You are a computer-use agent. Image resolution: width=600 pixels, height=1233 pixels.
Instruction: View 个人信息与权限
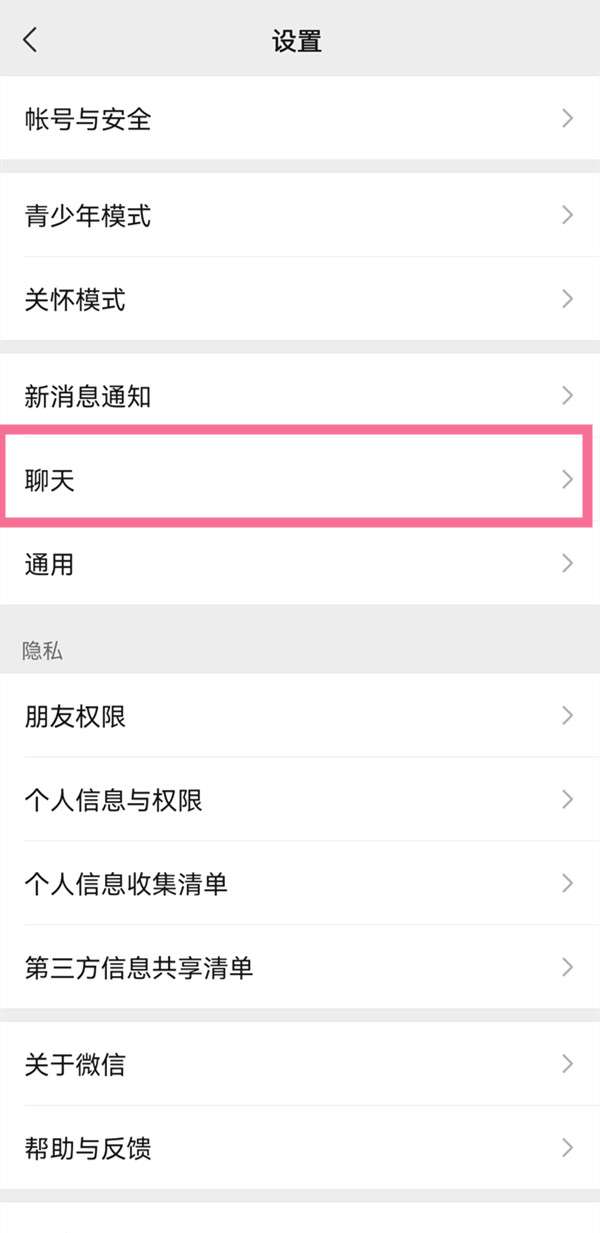coord(300,800)
